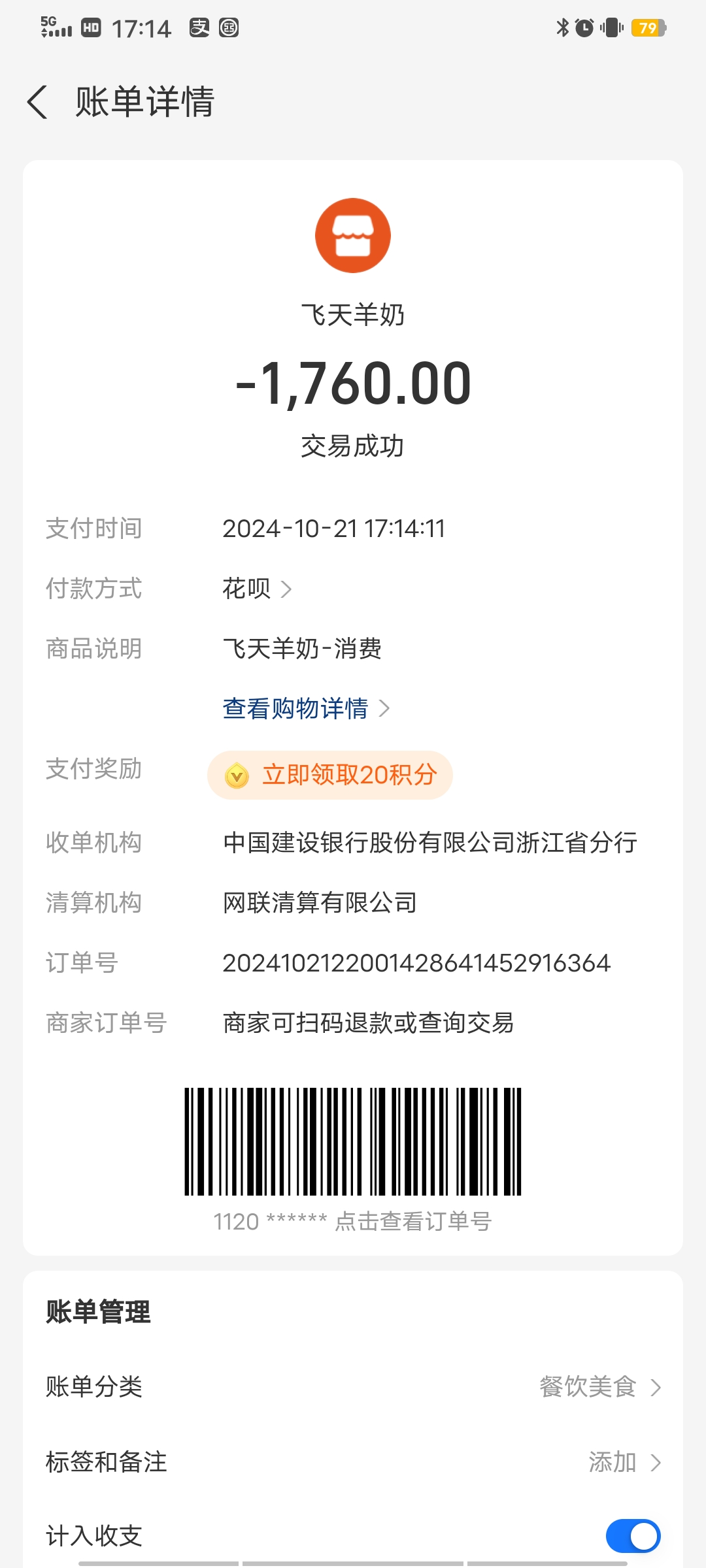Claim 立即领取20积分 reward
Image resolution: width=706 pixels, height=1568 pixels.
[x=330, y=775]
